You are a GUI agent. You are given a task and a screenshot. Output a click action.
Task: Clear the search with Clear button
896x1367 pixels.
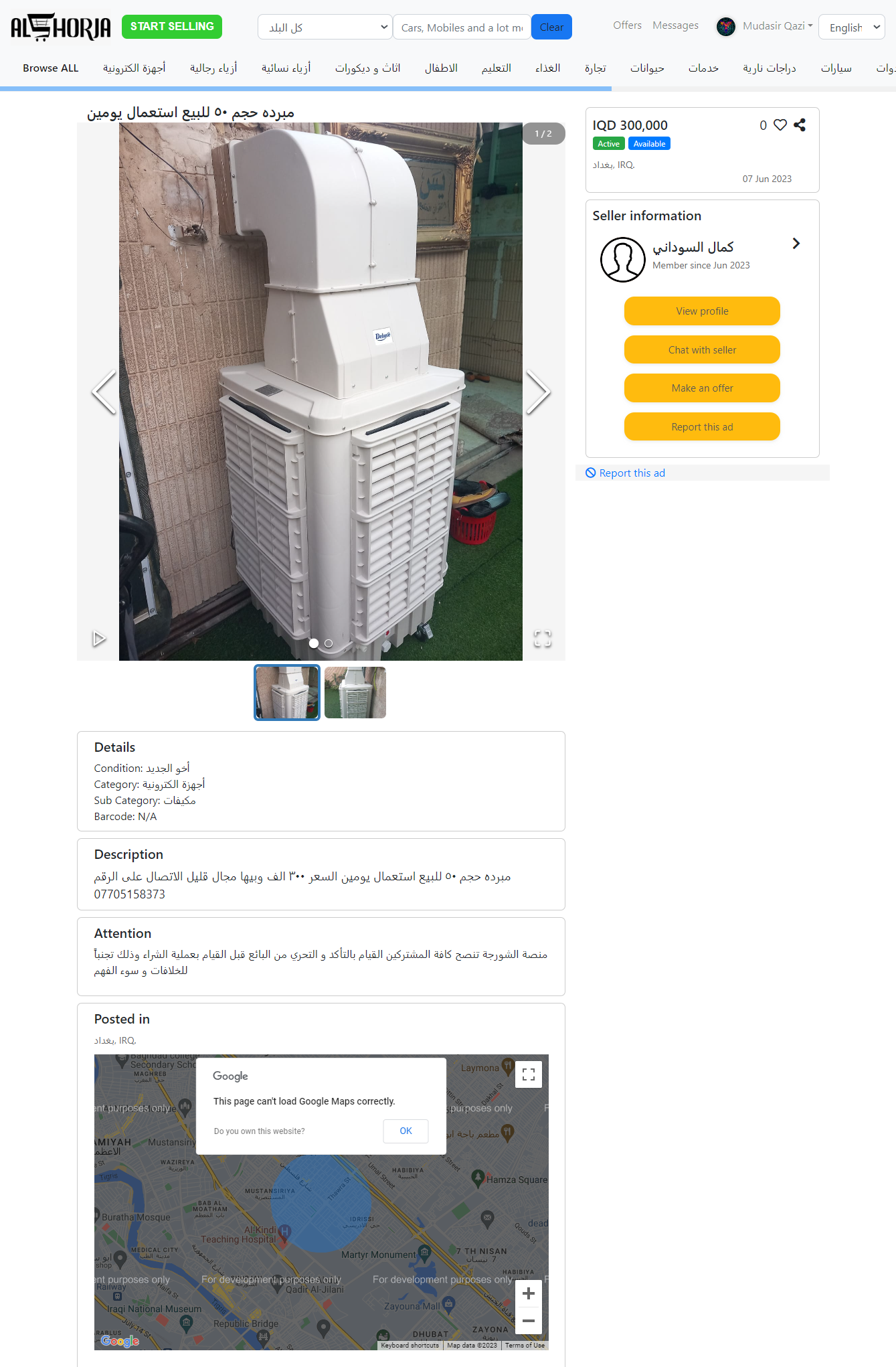coord(551,27)
